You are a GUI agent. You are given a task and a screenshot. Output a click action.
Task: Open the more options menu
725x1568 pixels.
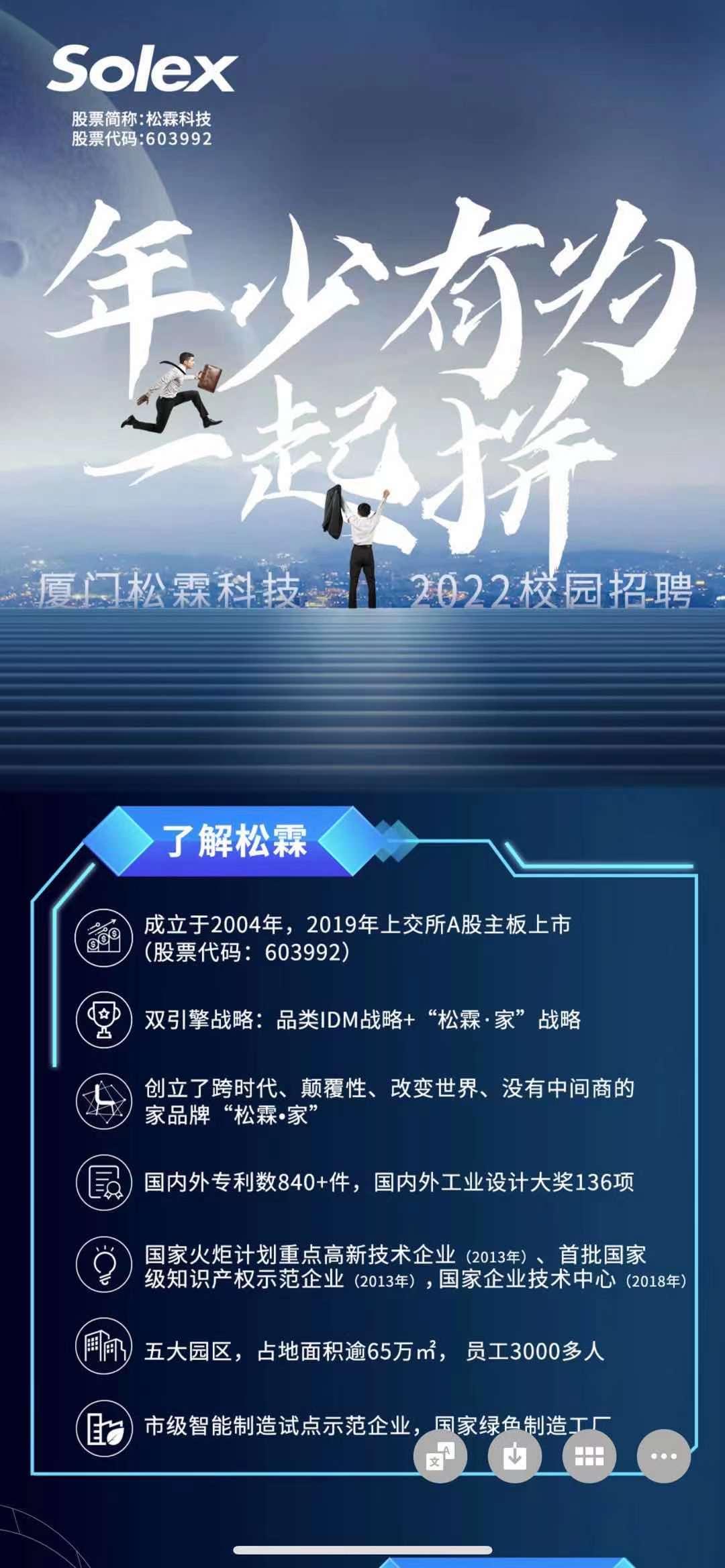click(664, 1457)
